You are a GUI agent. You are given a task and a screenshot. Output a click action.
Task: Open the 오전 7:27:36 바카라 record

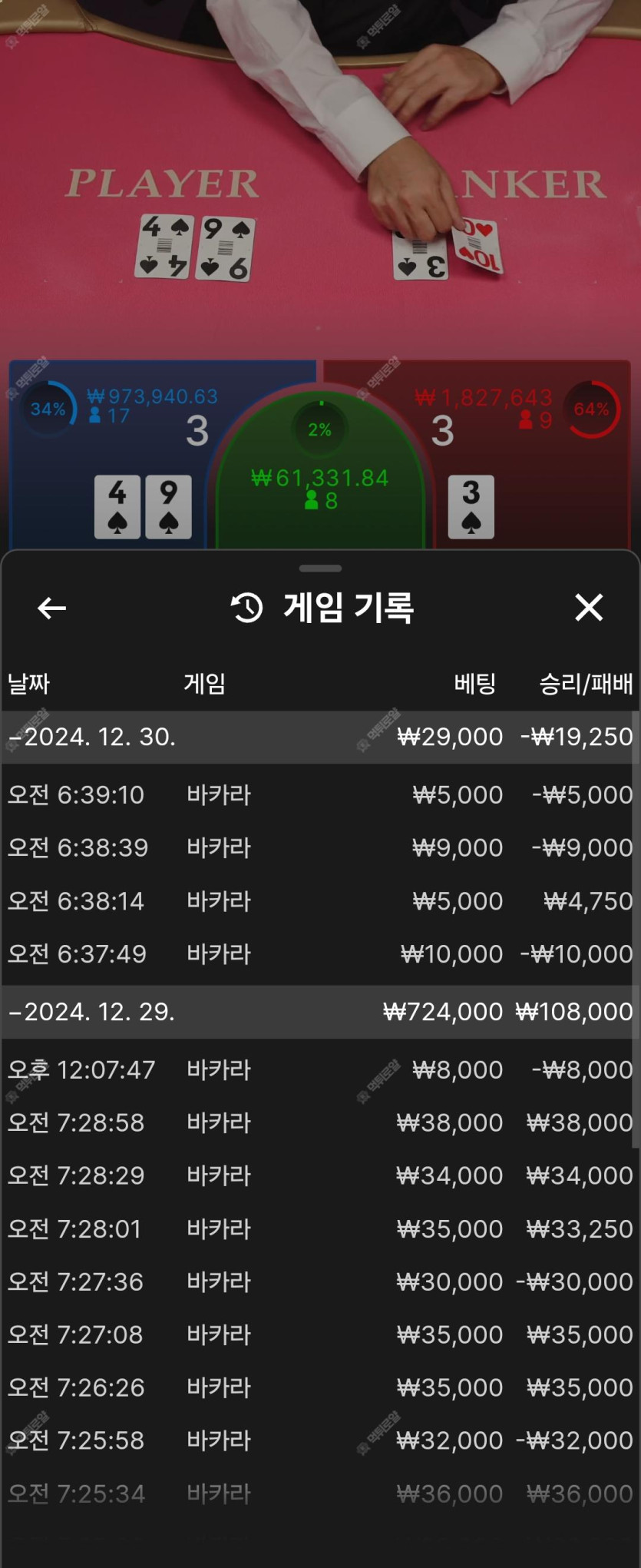(319, 1281)
